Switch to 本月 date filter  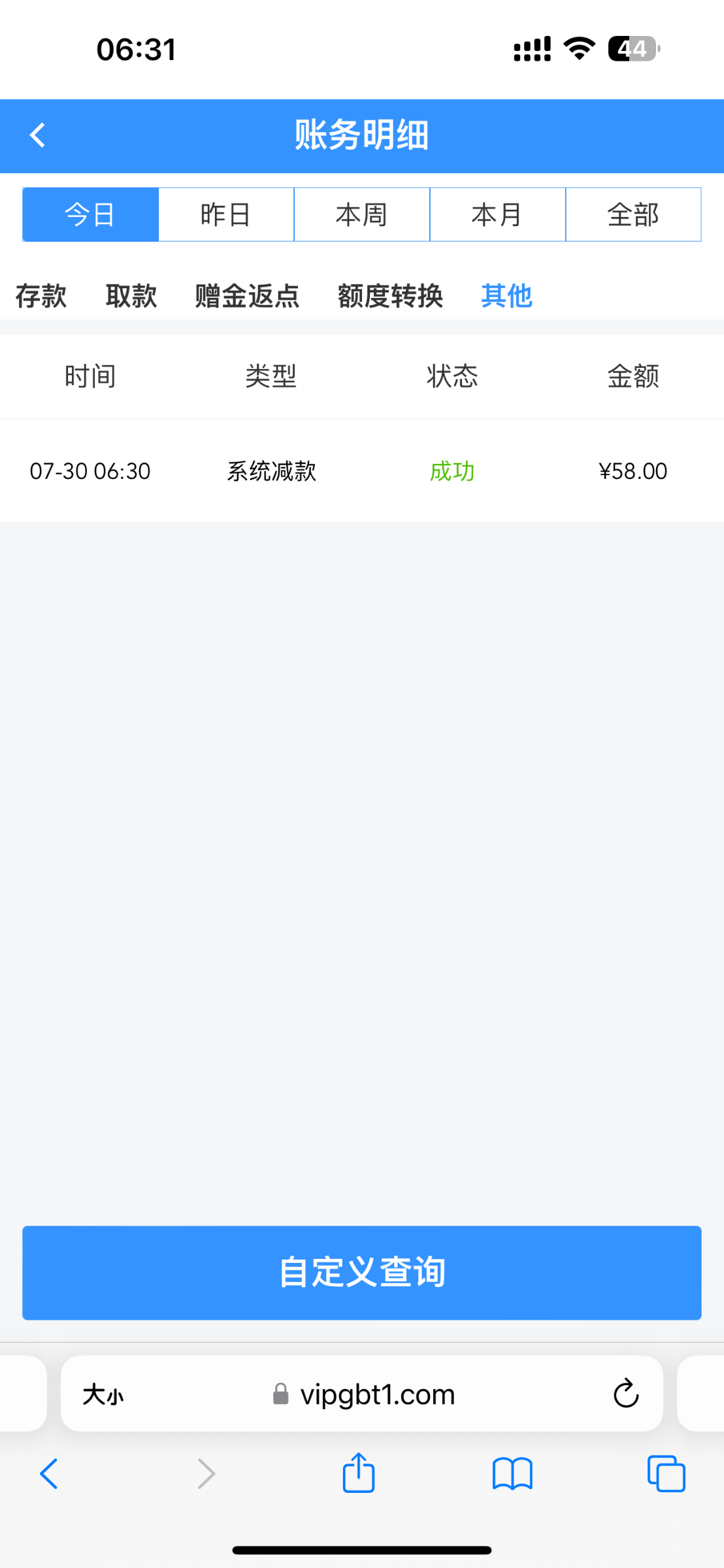coord(497,214)
